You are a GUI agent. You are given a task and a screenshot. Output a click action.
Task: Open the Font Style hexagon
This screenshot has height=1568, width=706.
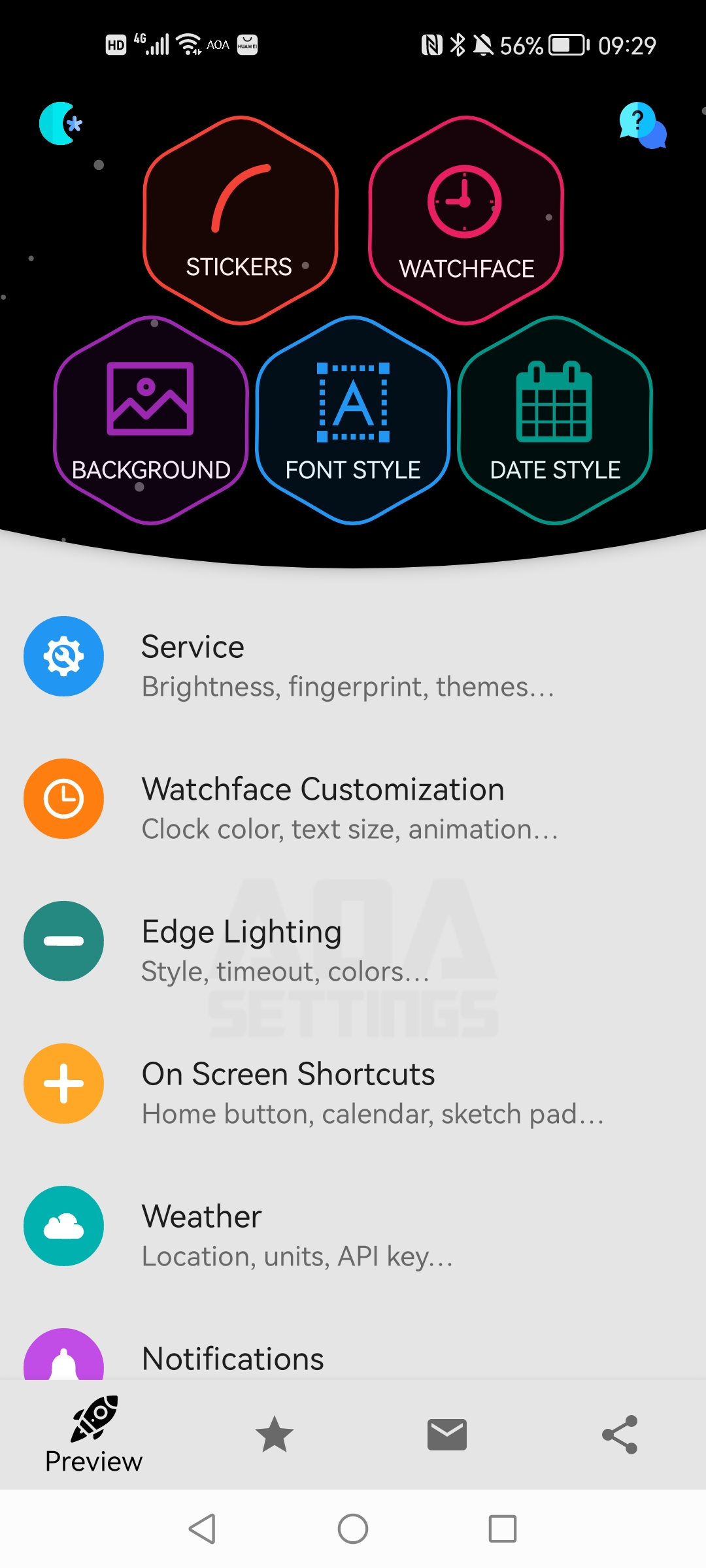pos(353,421)
